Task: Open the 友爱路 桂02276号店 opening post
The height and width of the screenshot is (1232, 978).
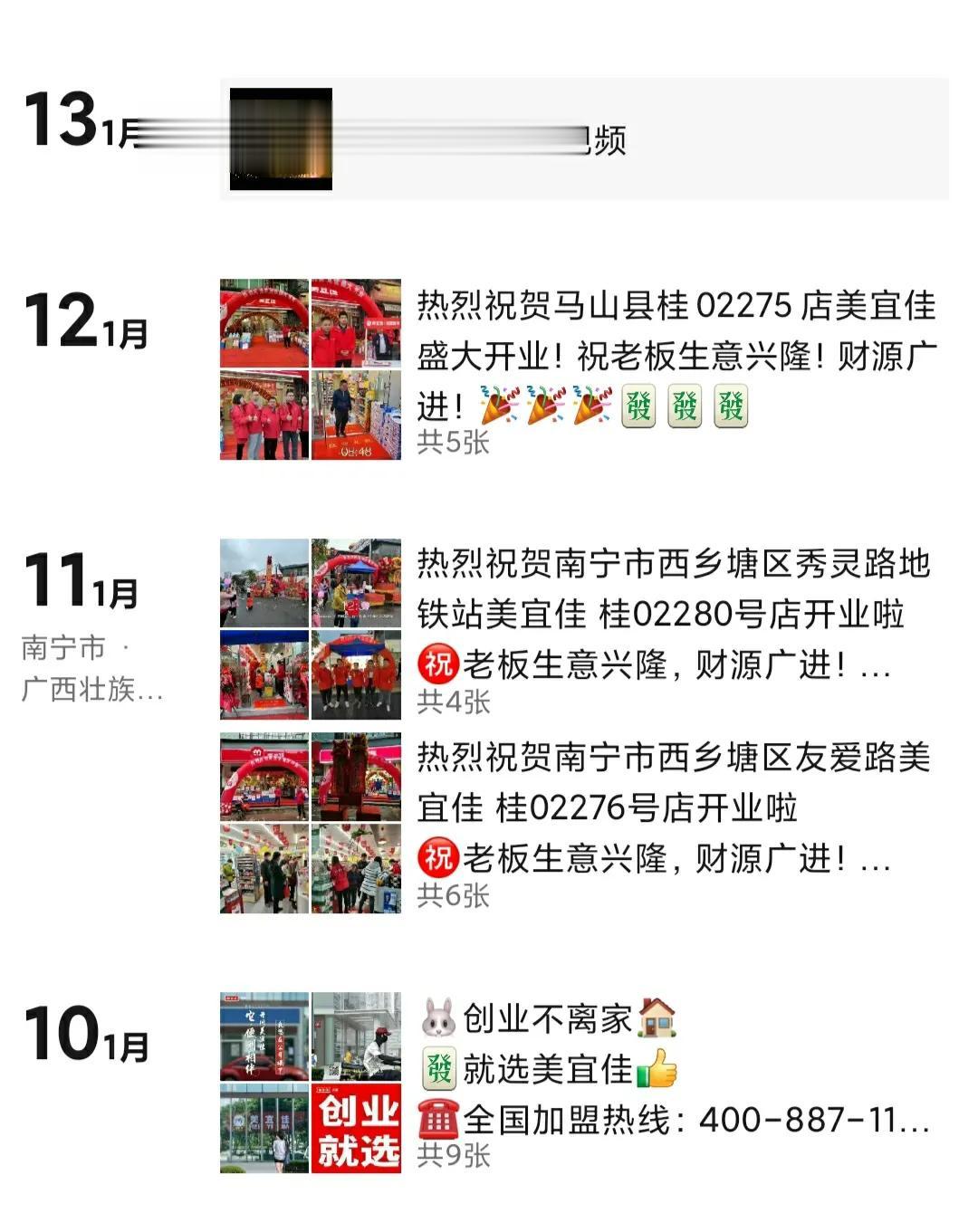Action: click(x=675, y=807)
